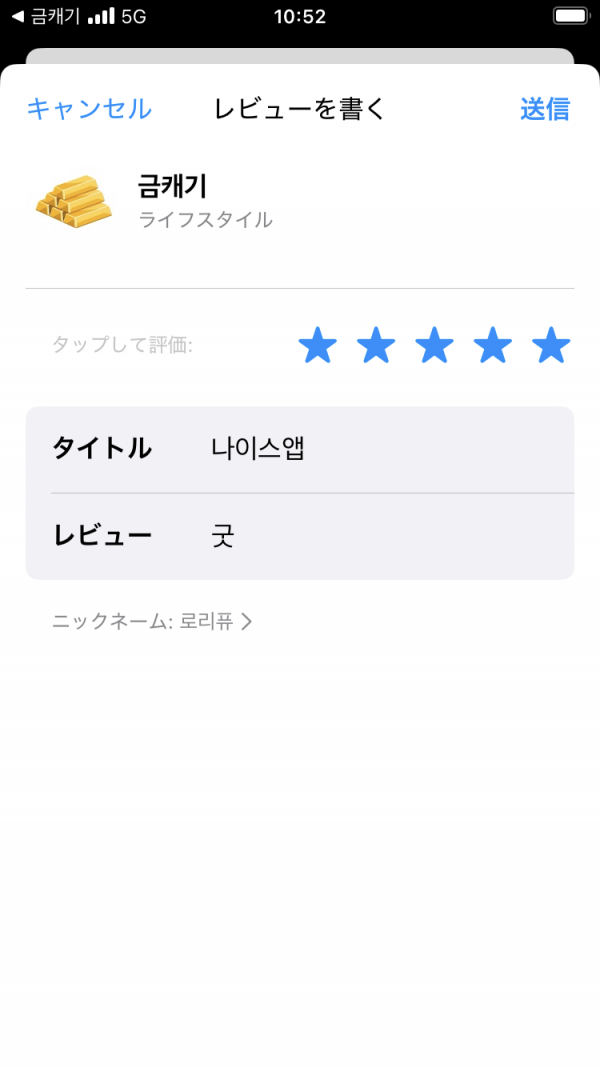Viewport: 600px width, 1067px height.
Task: Return to the 금캐기 app via status bar
Action: tap(46, 16)
